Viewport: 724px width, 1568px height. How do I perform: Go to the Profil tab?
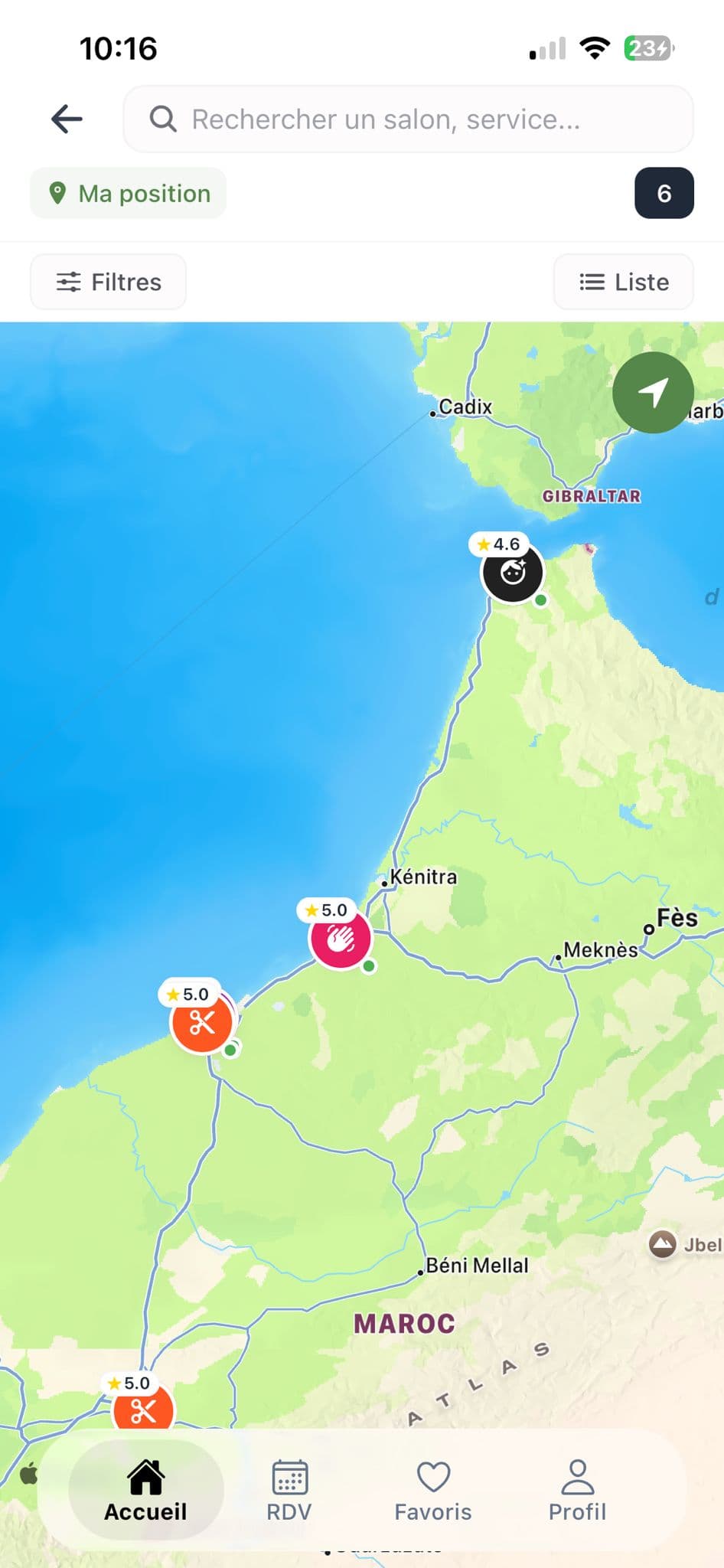(577, 1490)
